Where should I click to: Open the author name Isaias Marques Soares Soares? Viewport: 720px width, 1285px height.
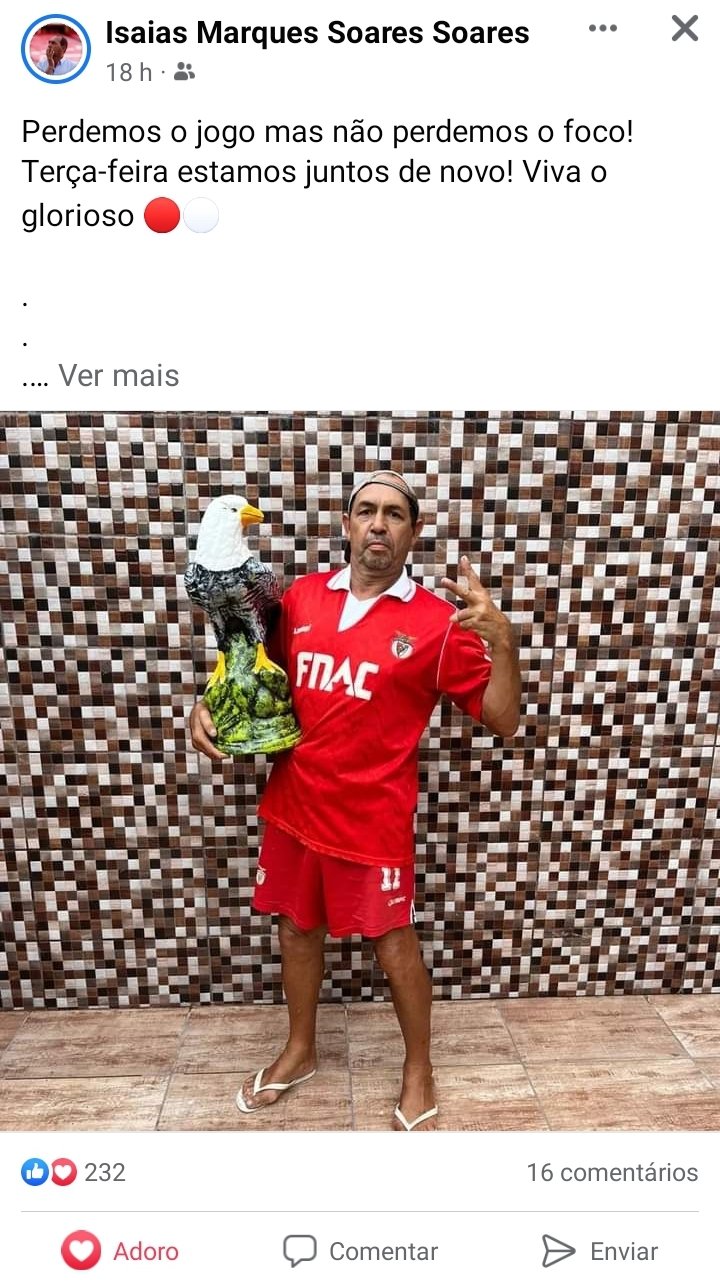[317, 33]
